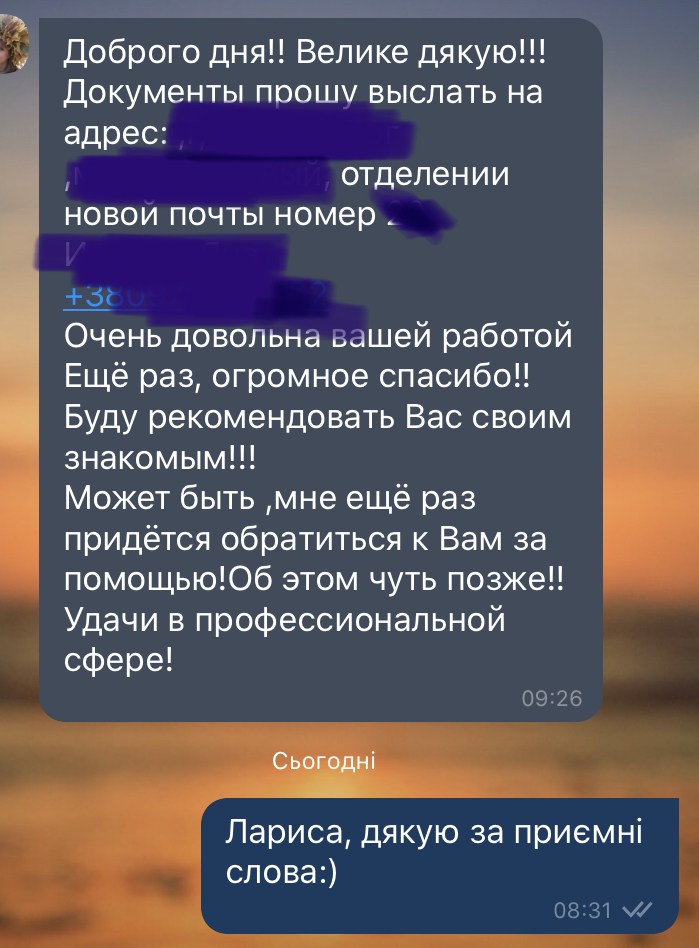The width and height of the screenshot is (699, 948).
Task: Open the sender's profile avatar
Action: [x=8, y=44]
